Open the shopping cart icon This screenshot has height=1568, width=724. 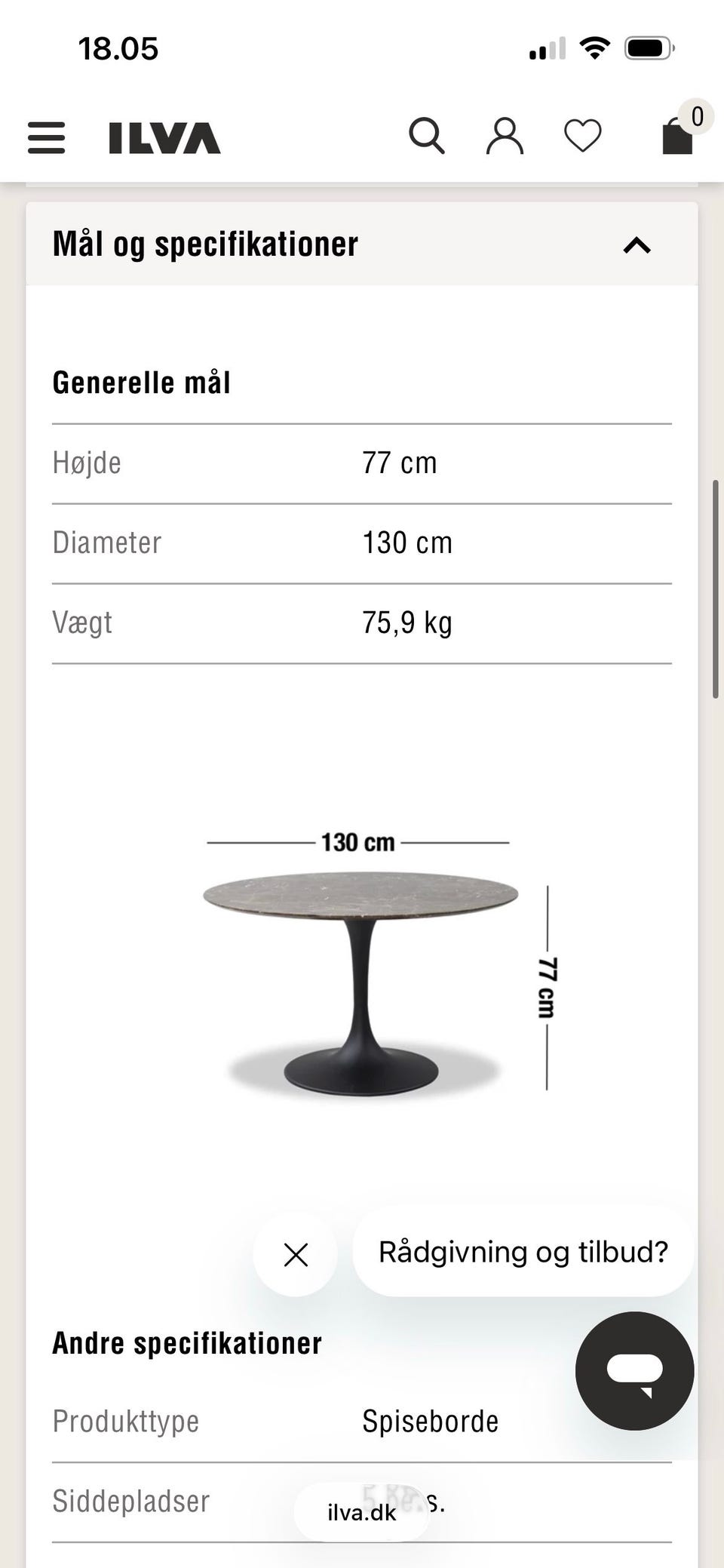click(675, 139)
